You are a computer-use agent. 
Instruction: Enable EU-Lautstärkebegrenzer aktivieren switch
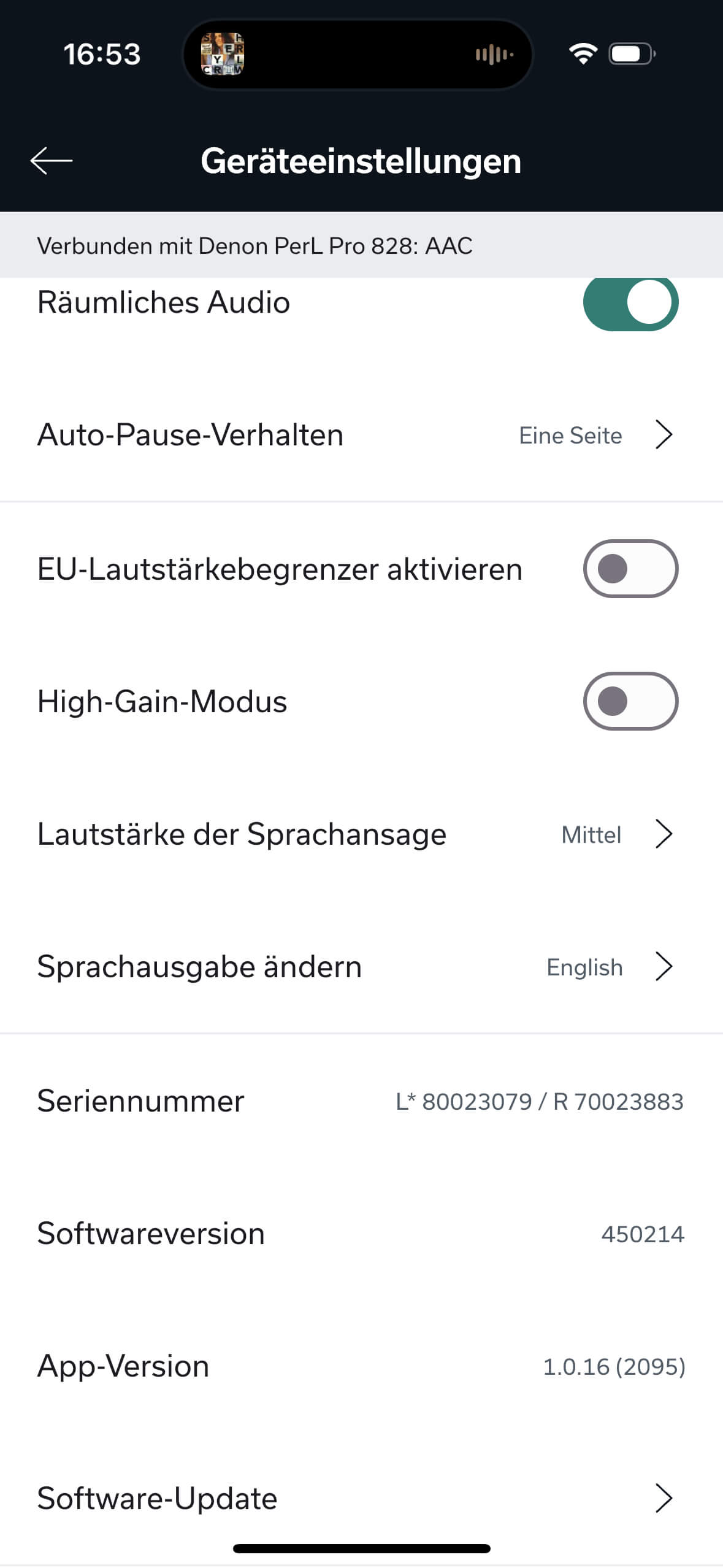point(630,569)
